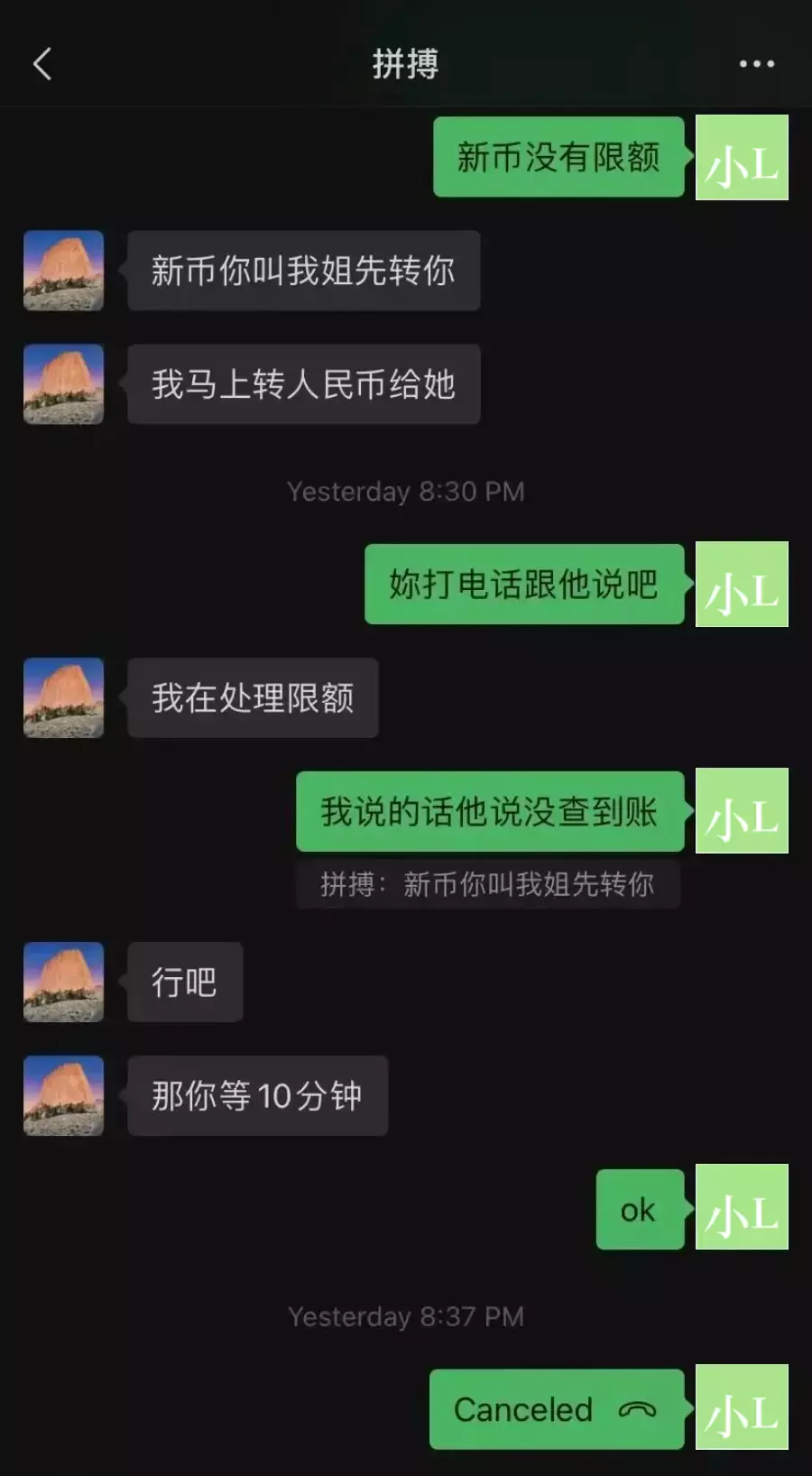Tap the avatar next to 行吧
The width and height of the screenshot is (812, 1476).
pos(63,982)
